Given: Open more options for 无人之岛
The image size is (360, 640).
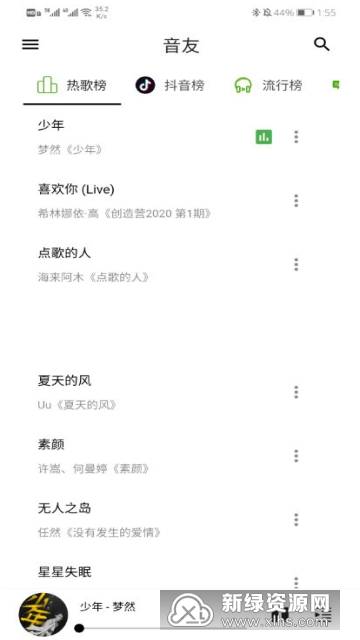Looking at the screenshot, I should pos(296,520).
